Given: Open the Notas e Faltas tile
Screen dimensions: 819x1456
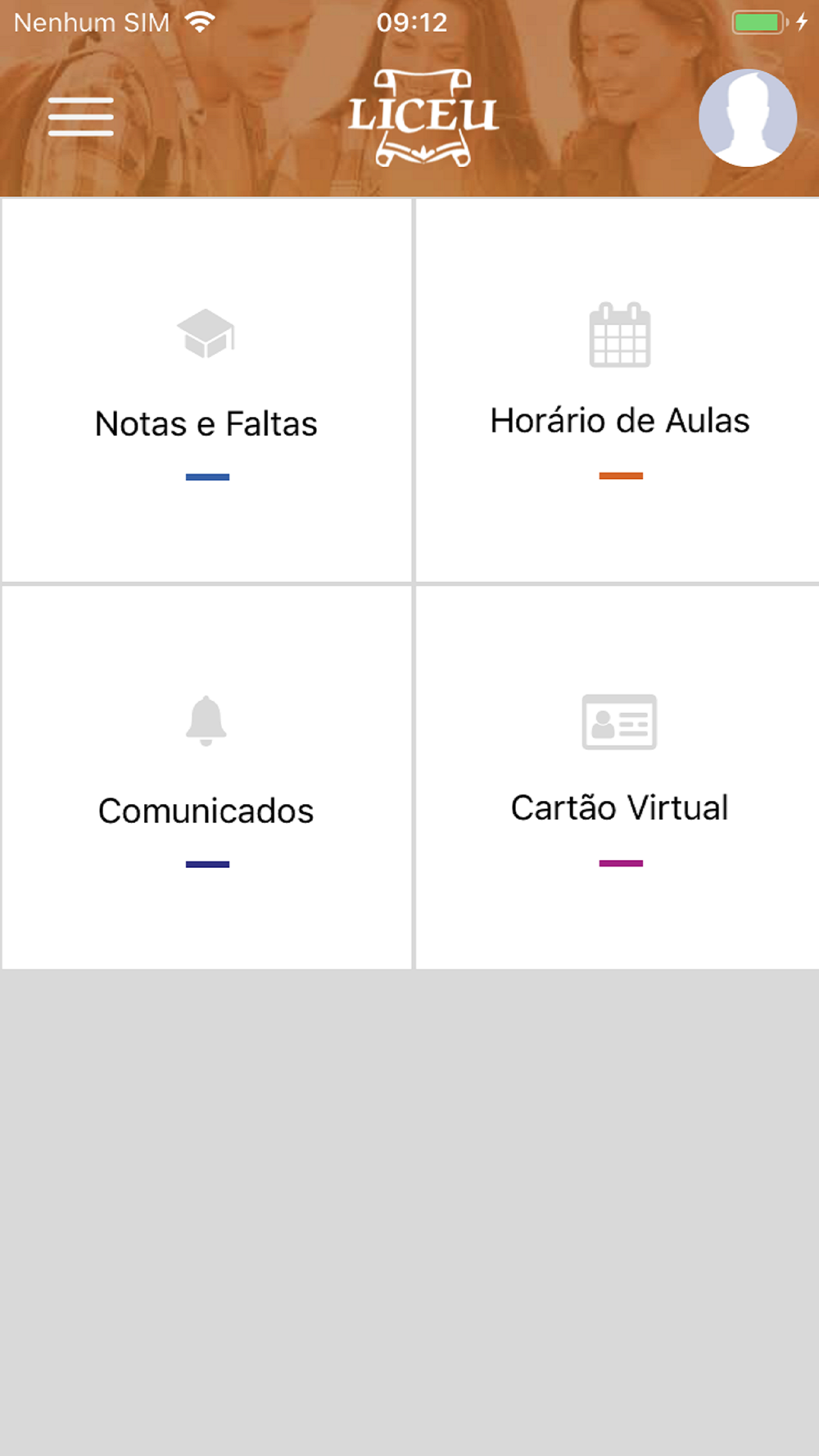Looking at the screenshot, I should (206, 391).
